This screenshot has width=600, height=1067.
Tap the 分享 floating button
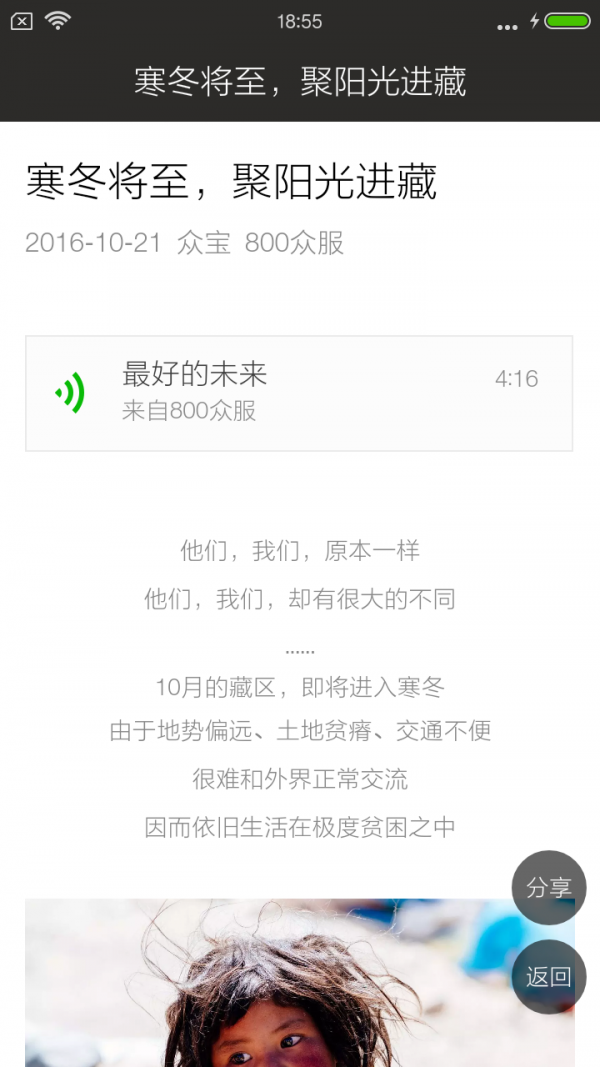548,887
